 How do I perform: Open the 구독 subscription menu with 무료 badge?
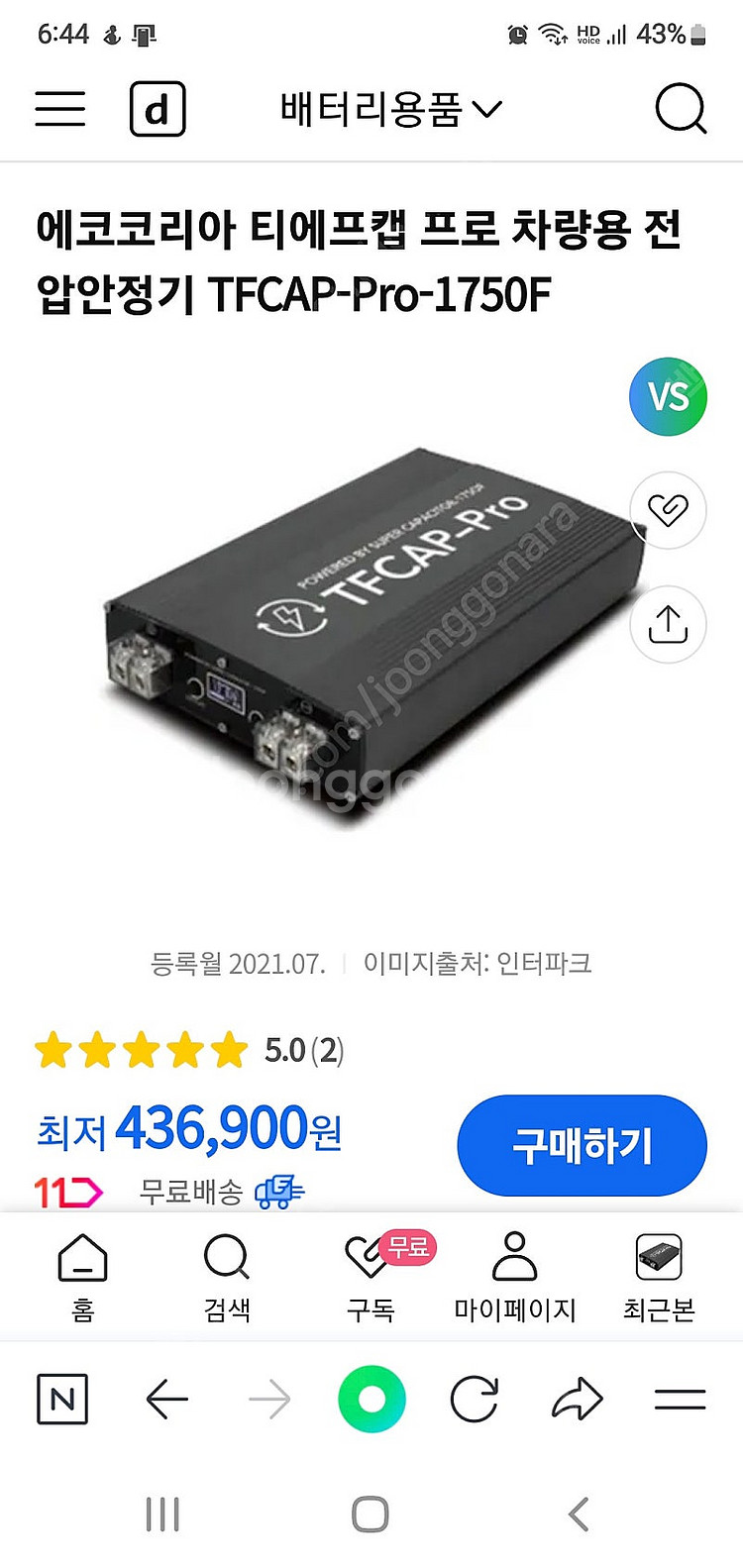click(x=371, y=1276)
